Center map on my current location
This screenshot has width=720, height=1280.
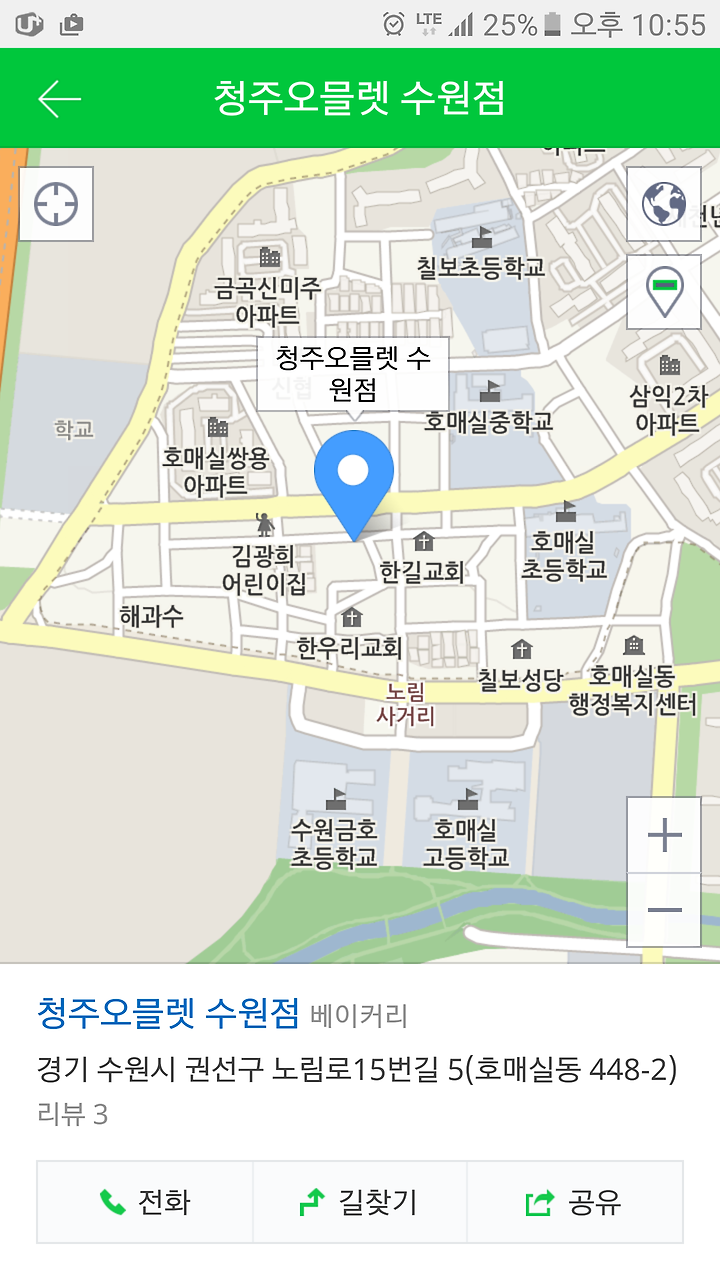56,204
